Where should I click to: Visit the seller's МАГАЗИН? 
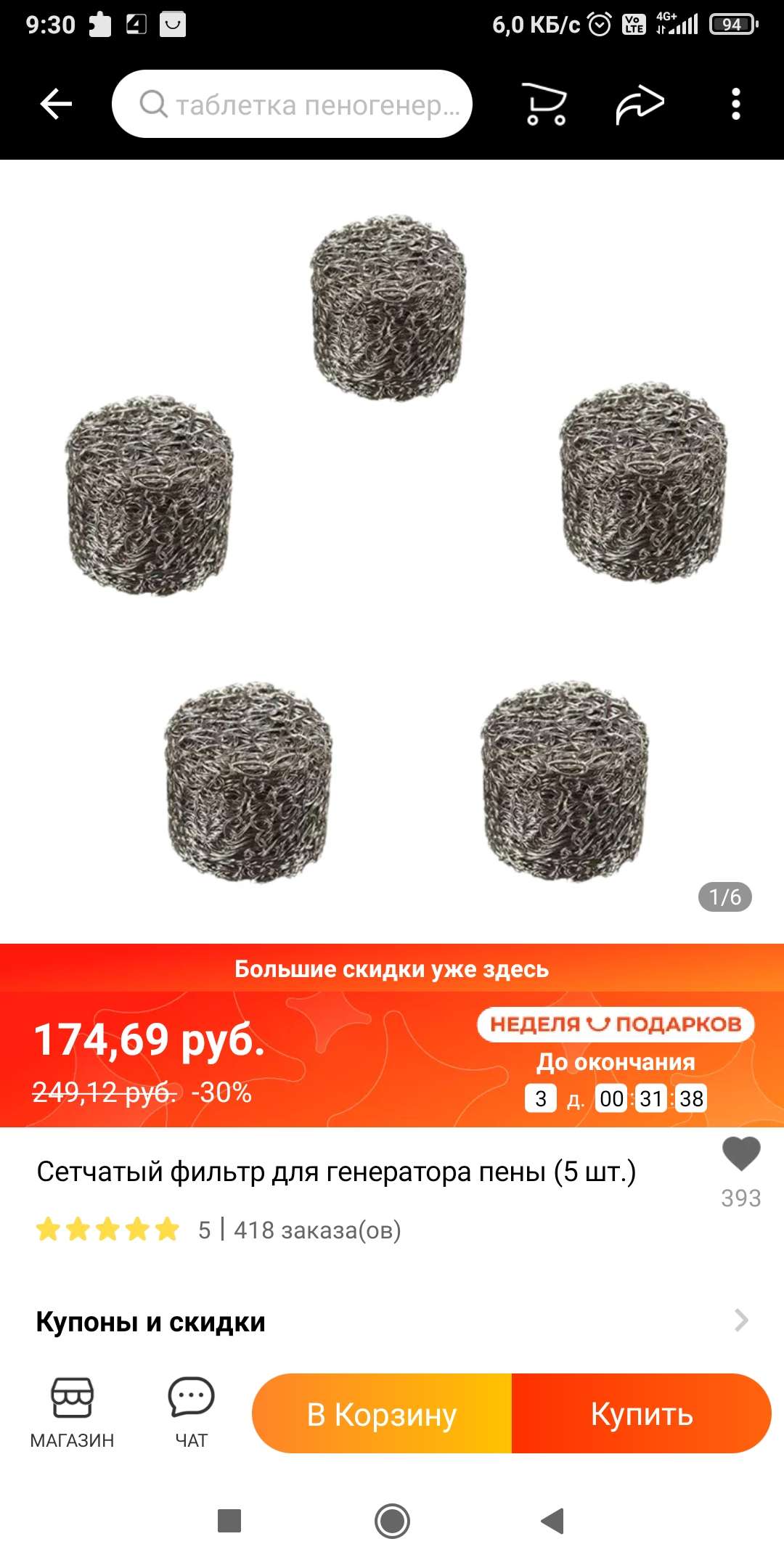(72, 1412)
